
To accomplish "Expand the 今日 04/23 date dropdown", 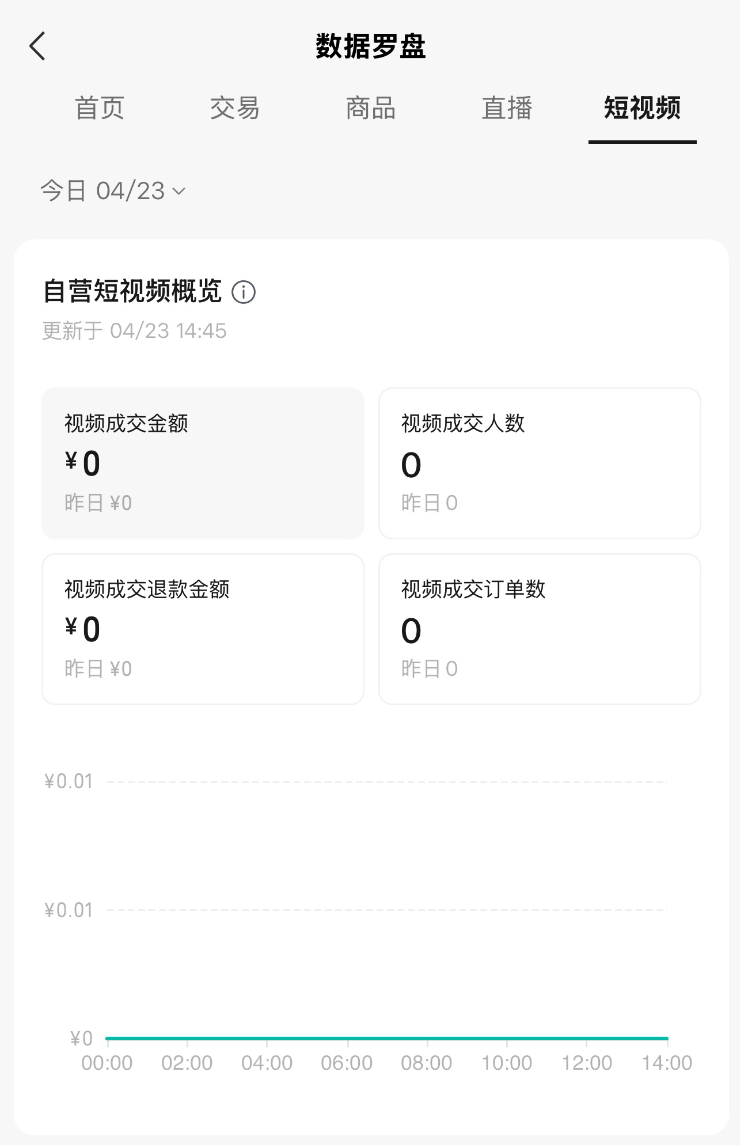I will click(112, 191).
